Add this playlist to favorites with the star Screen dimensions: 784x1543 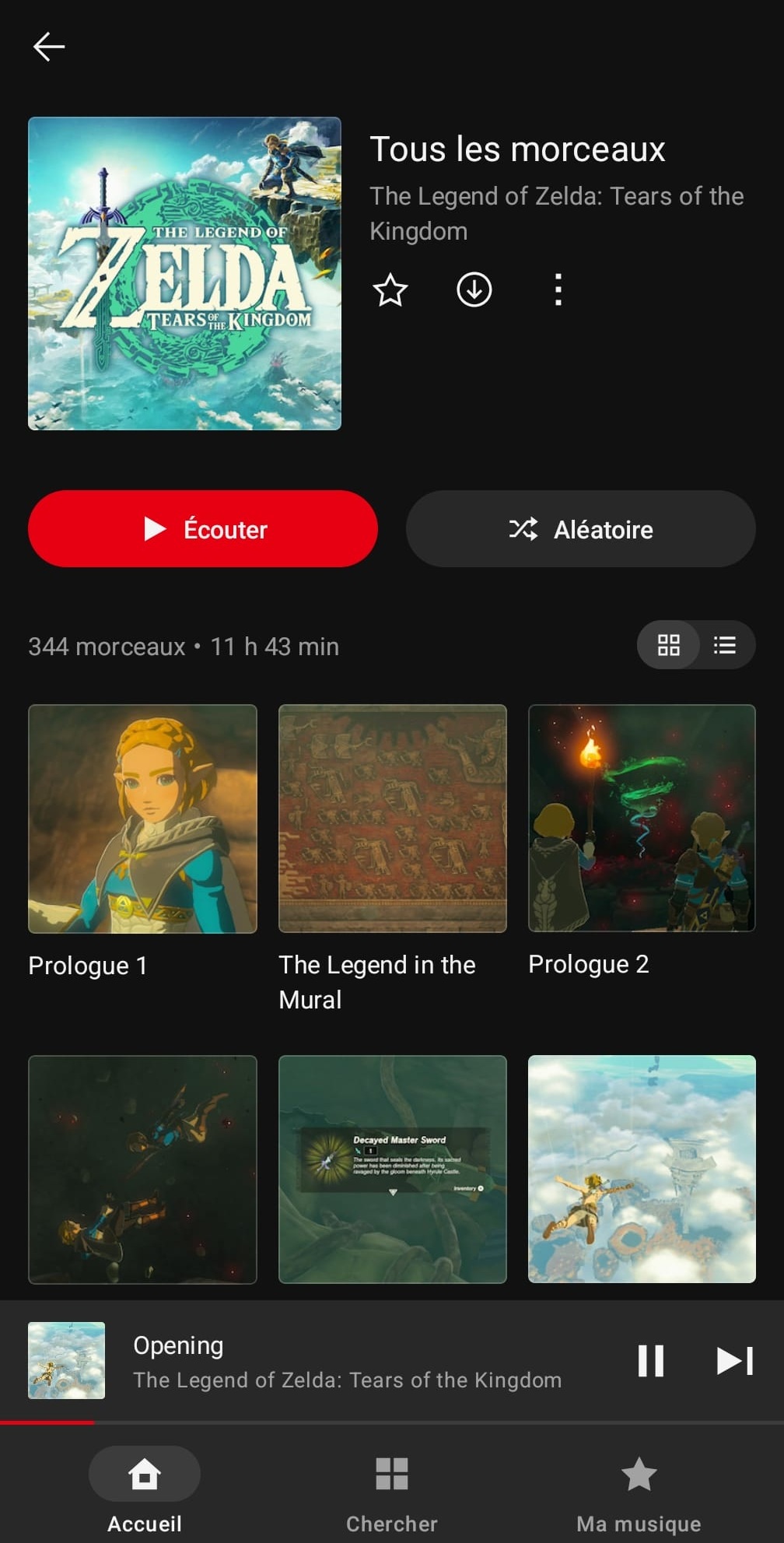coord(390,290)
